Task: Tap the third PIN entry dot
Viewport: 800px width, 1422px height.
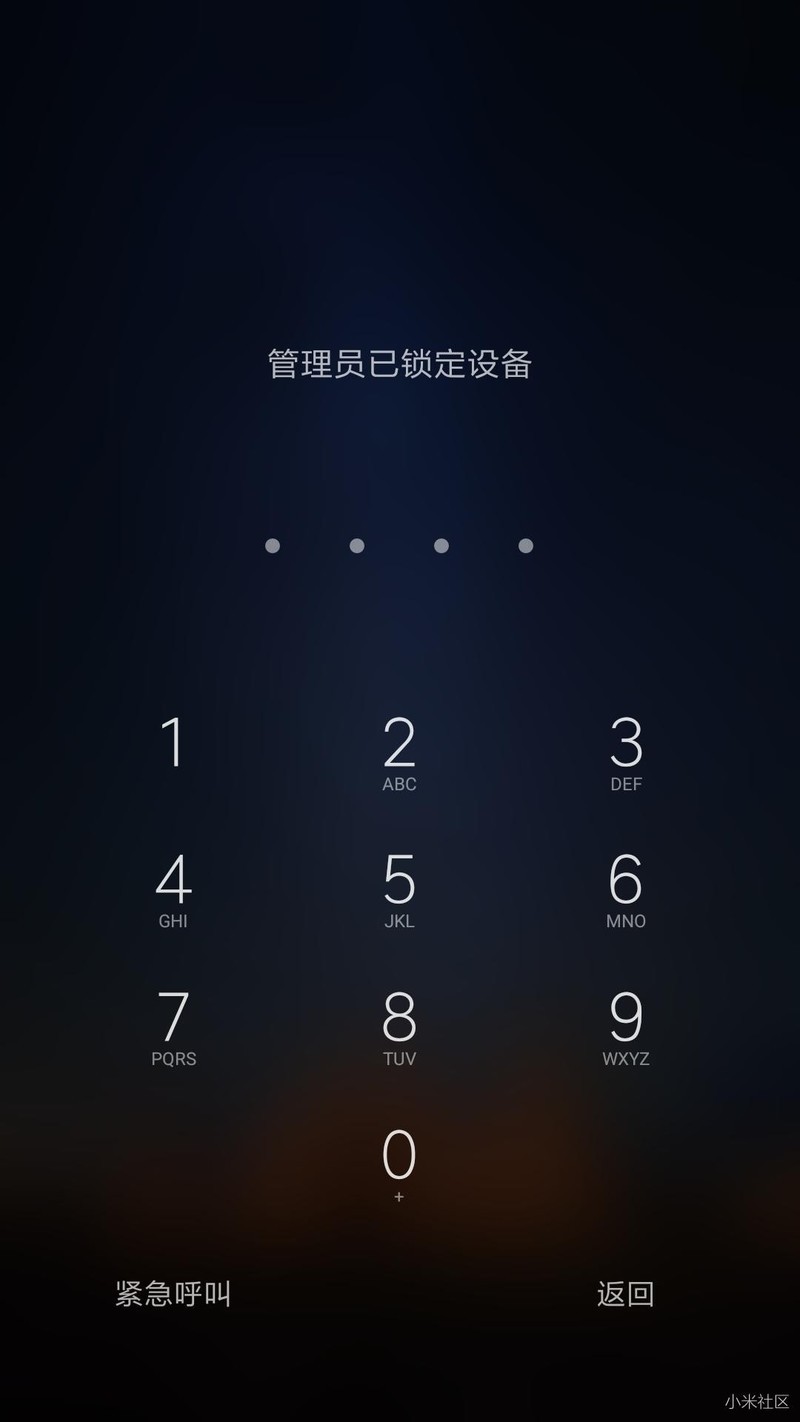Action: [x=440, y=544]
